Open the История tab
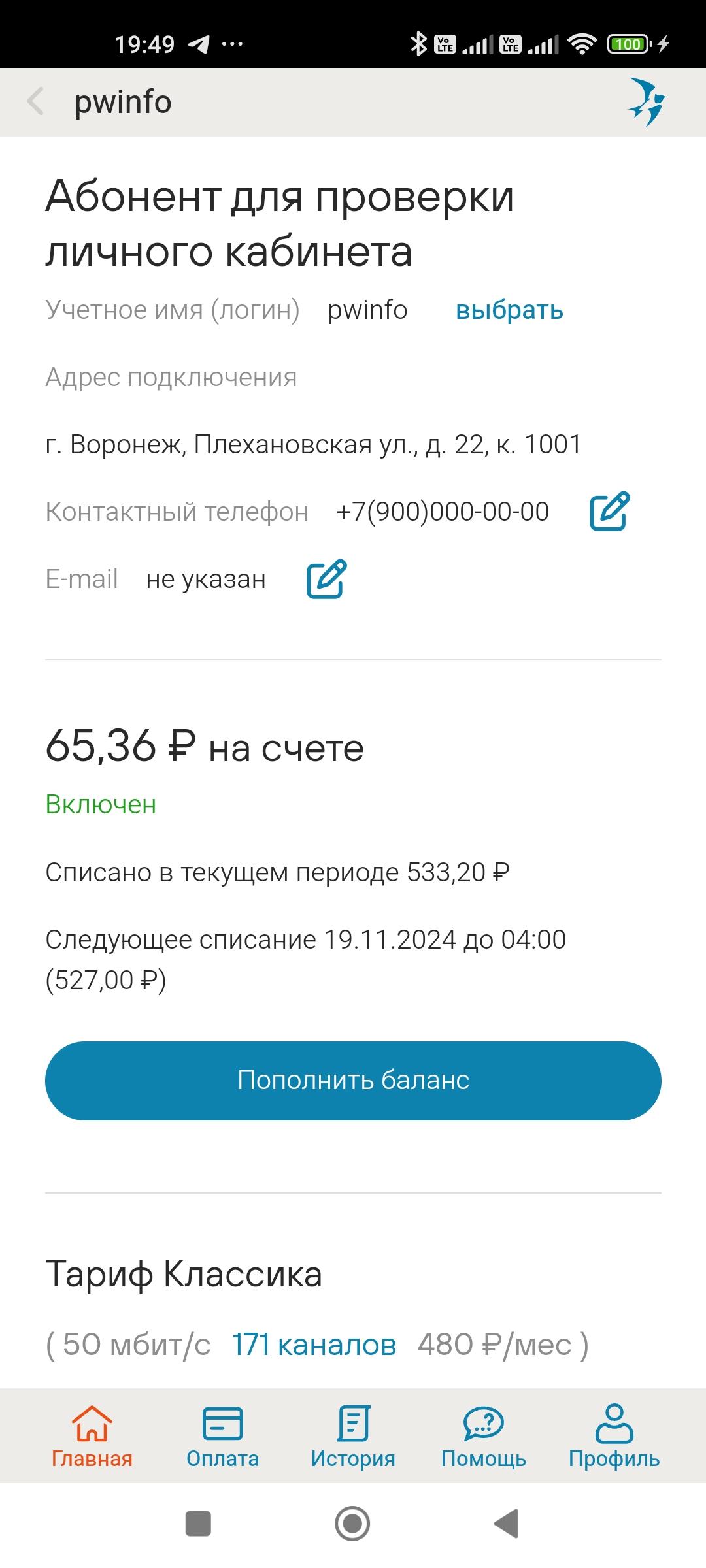Viewport: 706px width, 1568px height. [353, 1437]
